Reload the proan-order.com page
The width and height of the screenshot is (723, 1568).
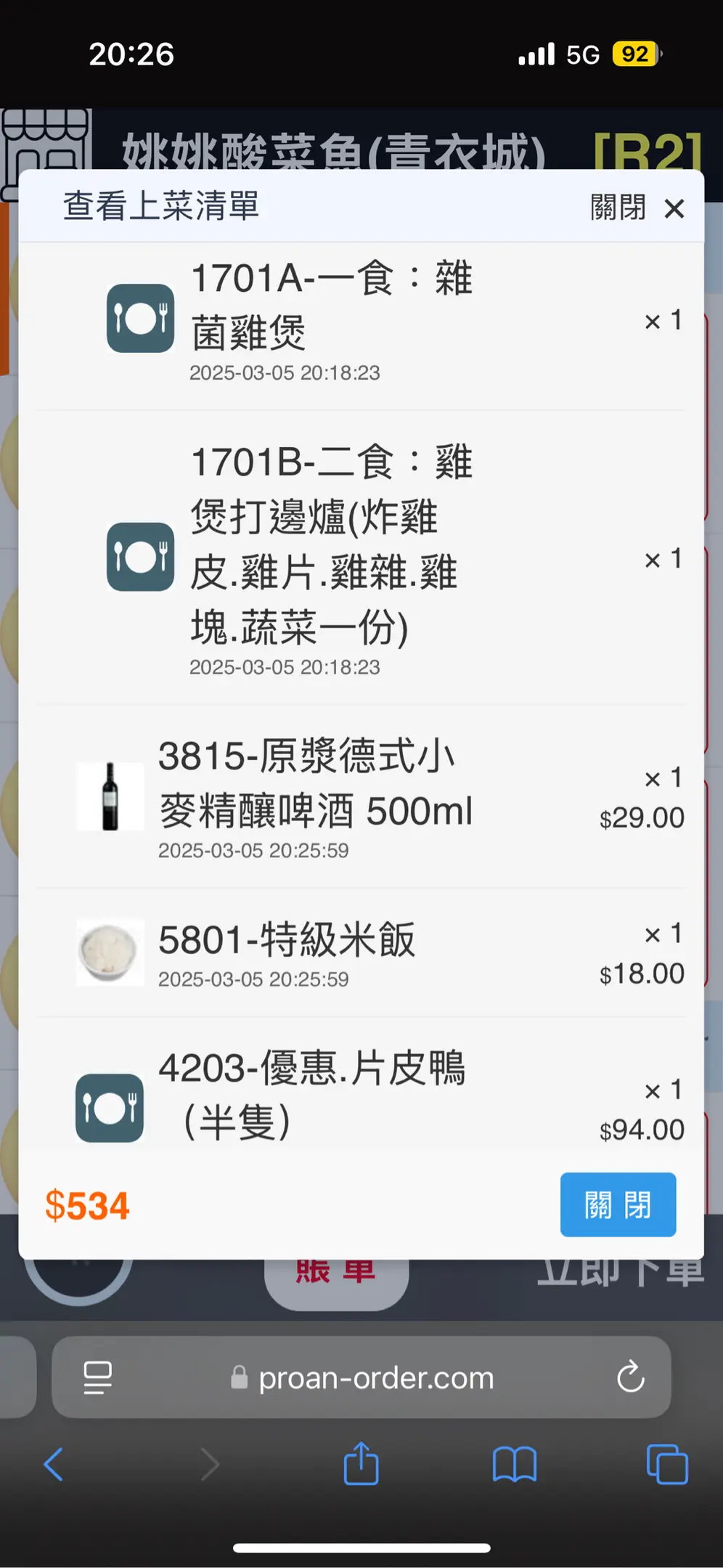[x=630, y=1376]
